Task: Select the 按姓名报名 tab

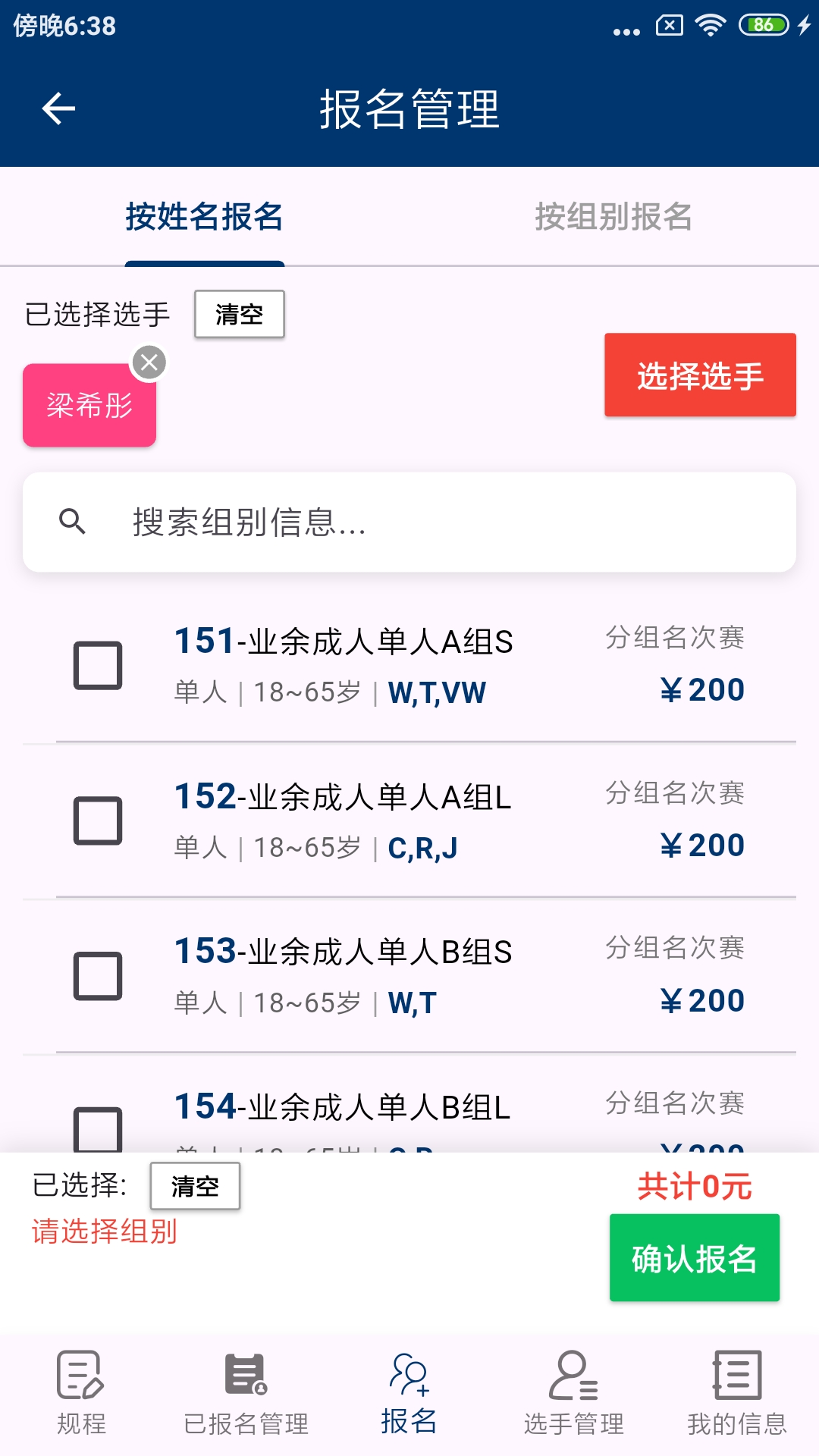Action: point(205,217)
